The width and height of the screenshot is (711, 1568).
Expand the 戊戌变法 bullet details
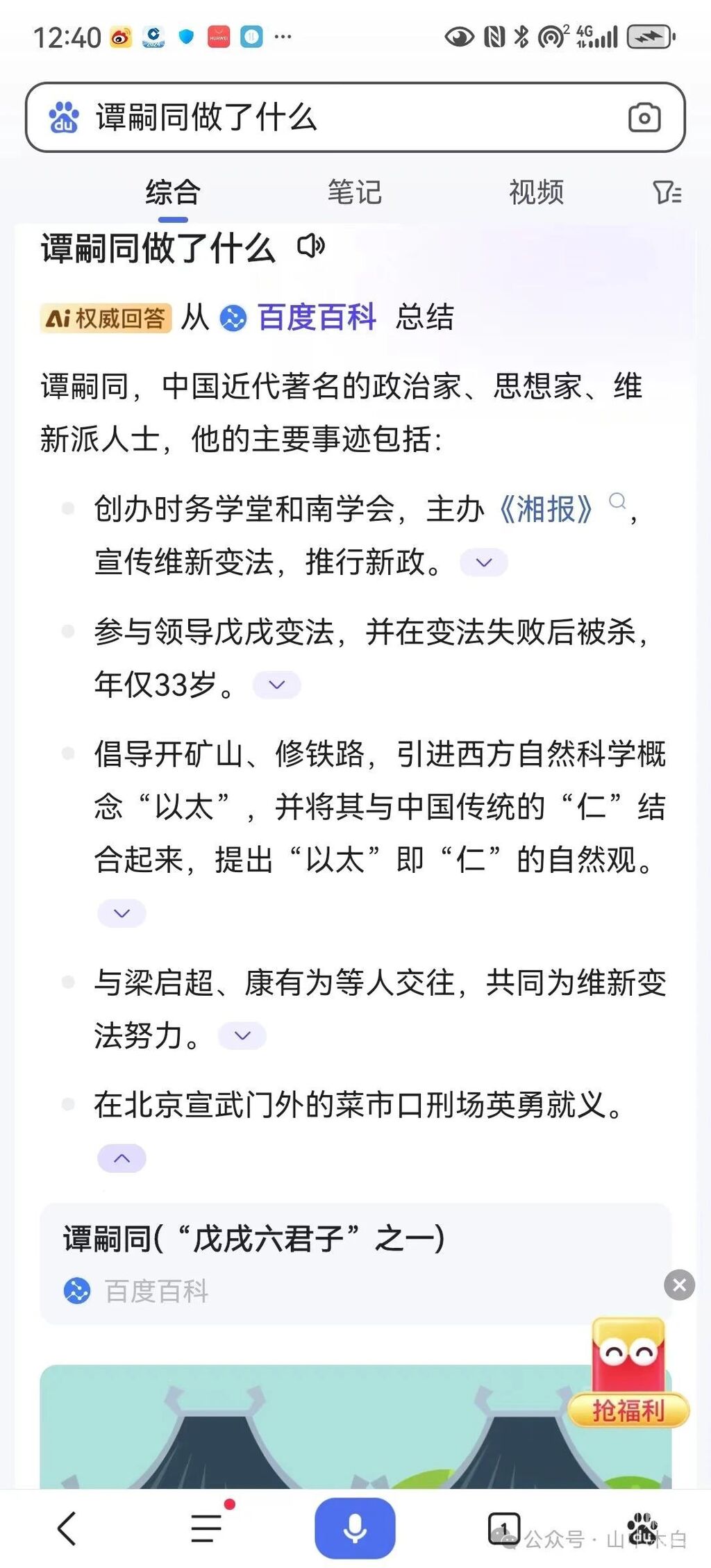point(276,685)
